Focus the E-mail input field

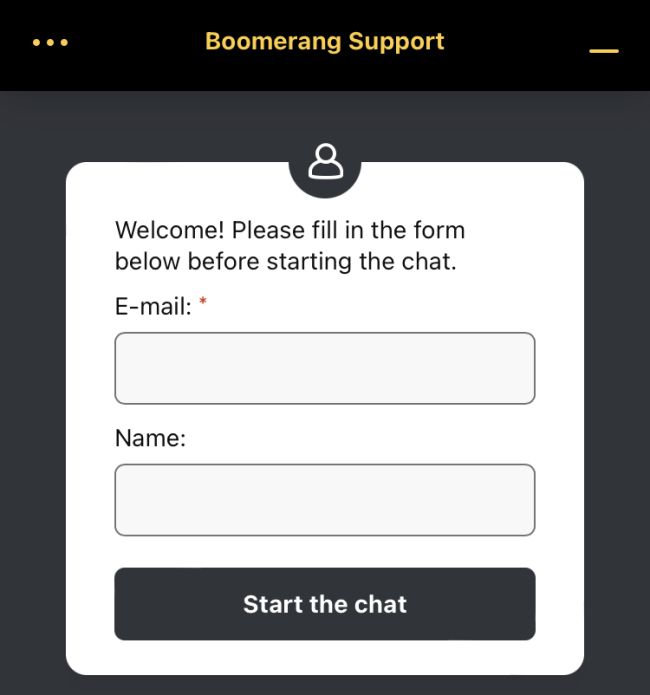325,368
